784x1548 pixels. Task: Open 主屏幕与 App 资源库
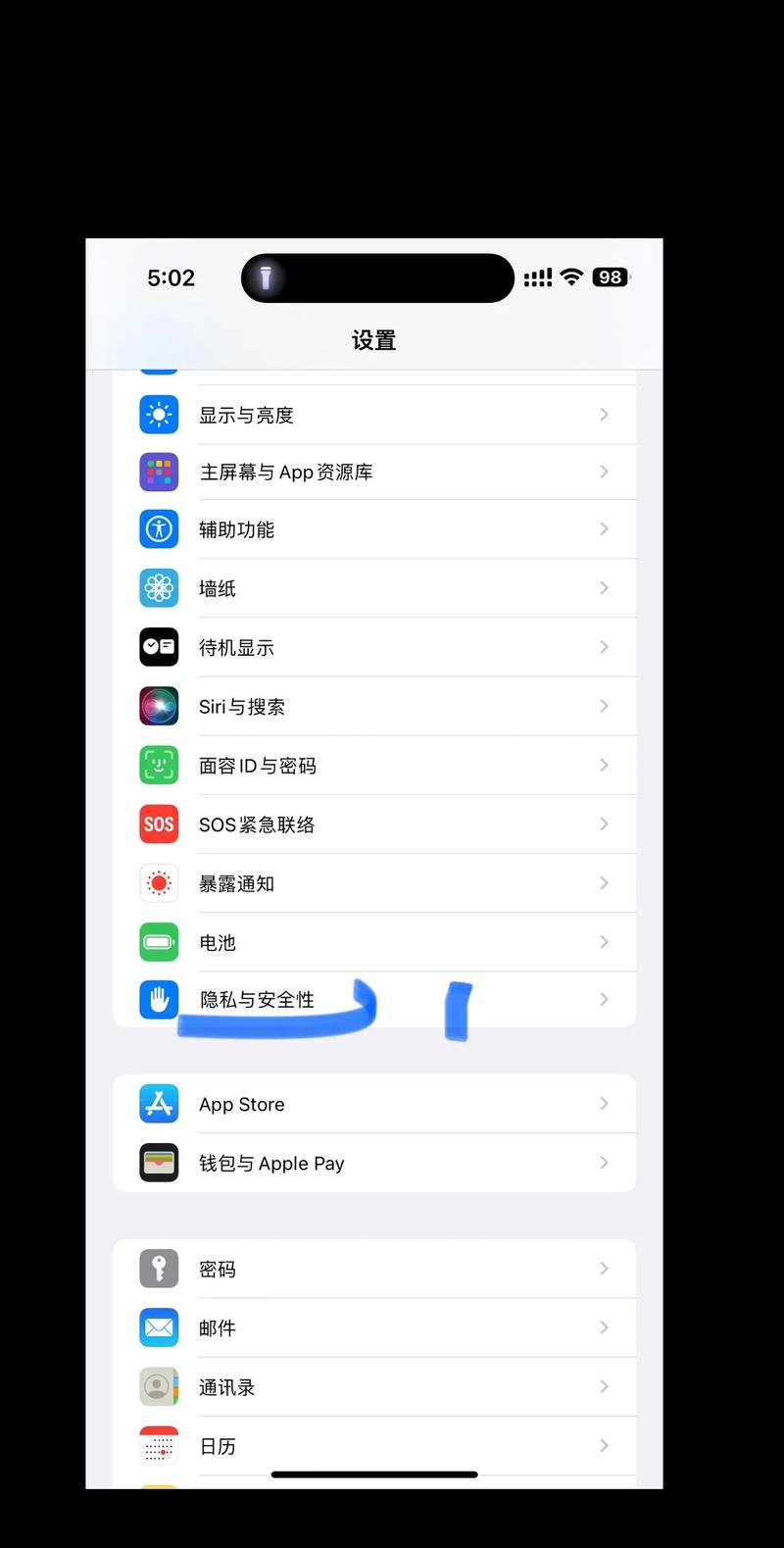click(372, 473)
